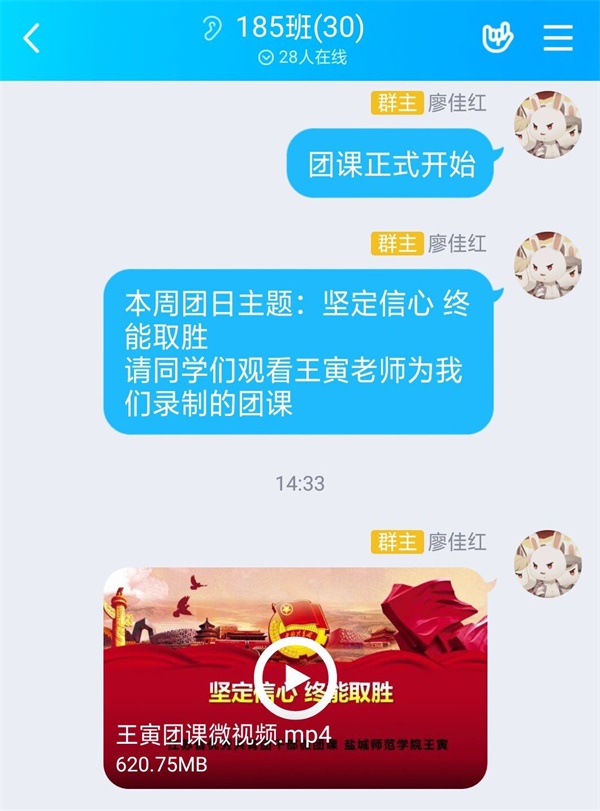Open 185班(30) group title details

pos(300,28)
